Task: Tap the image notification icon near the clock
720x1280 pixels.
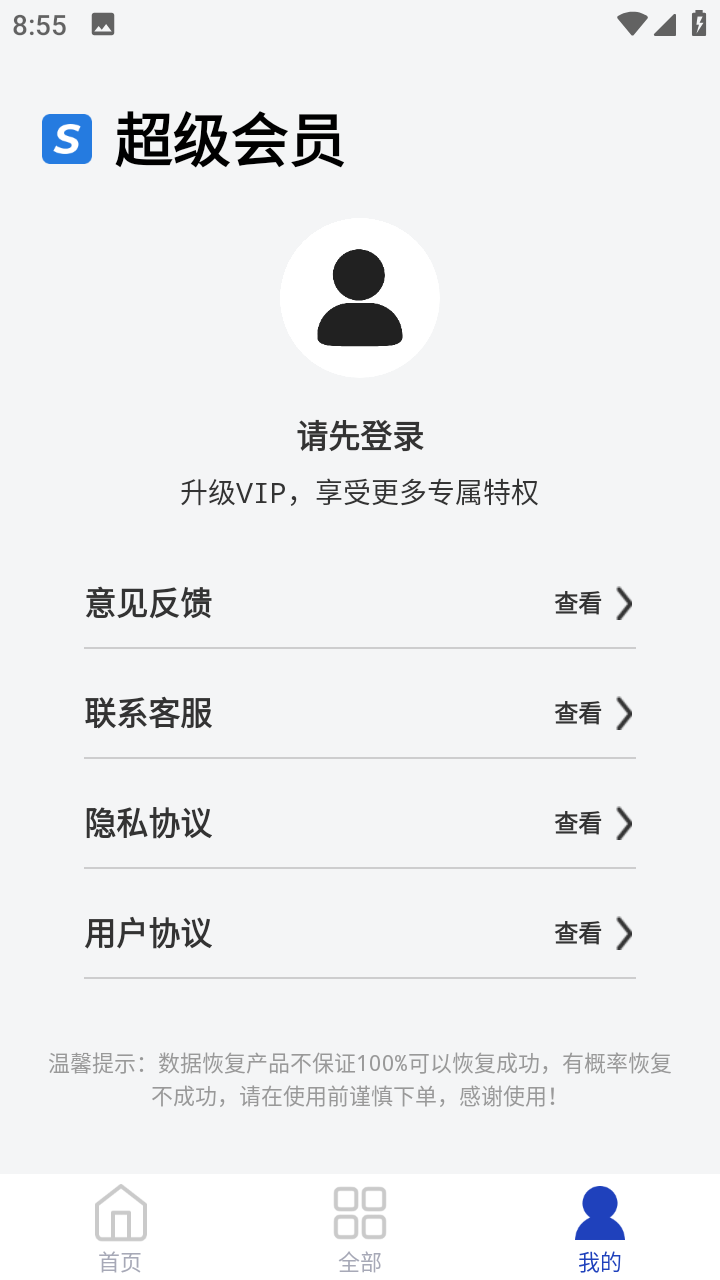Action: pyautogui.click(x=103, y=23)
